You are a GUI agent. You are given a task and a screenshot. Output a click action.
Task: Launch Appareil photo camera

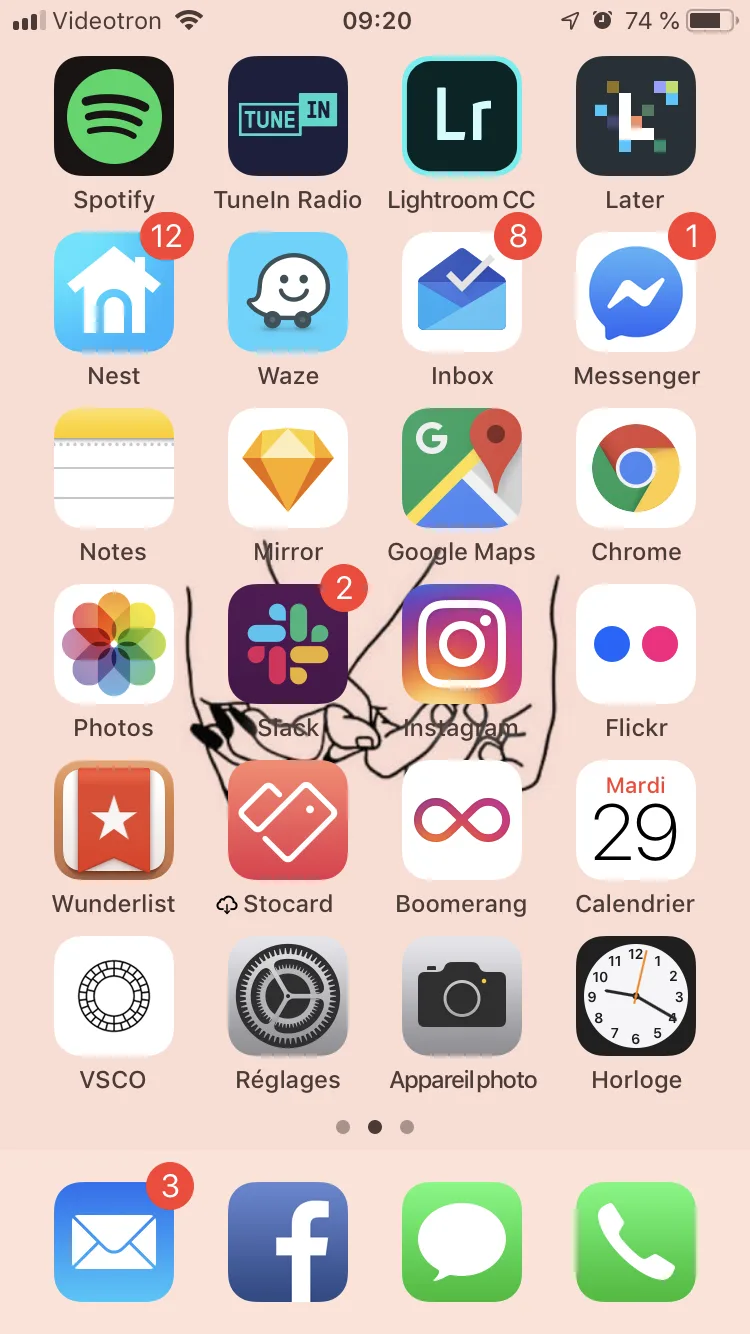pyautogui.click(x=462, y=996)
